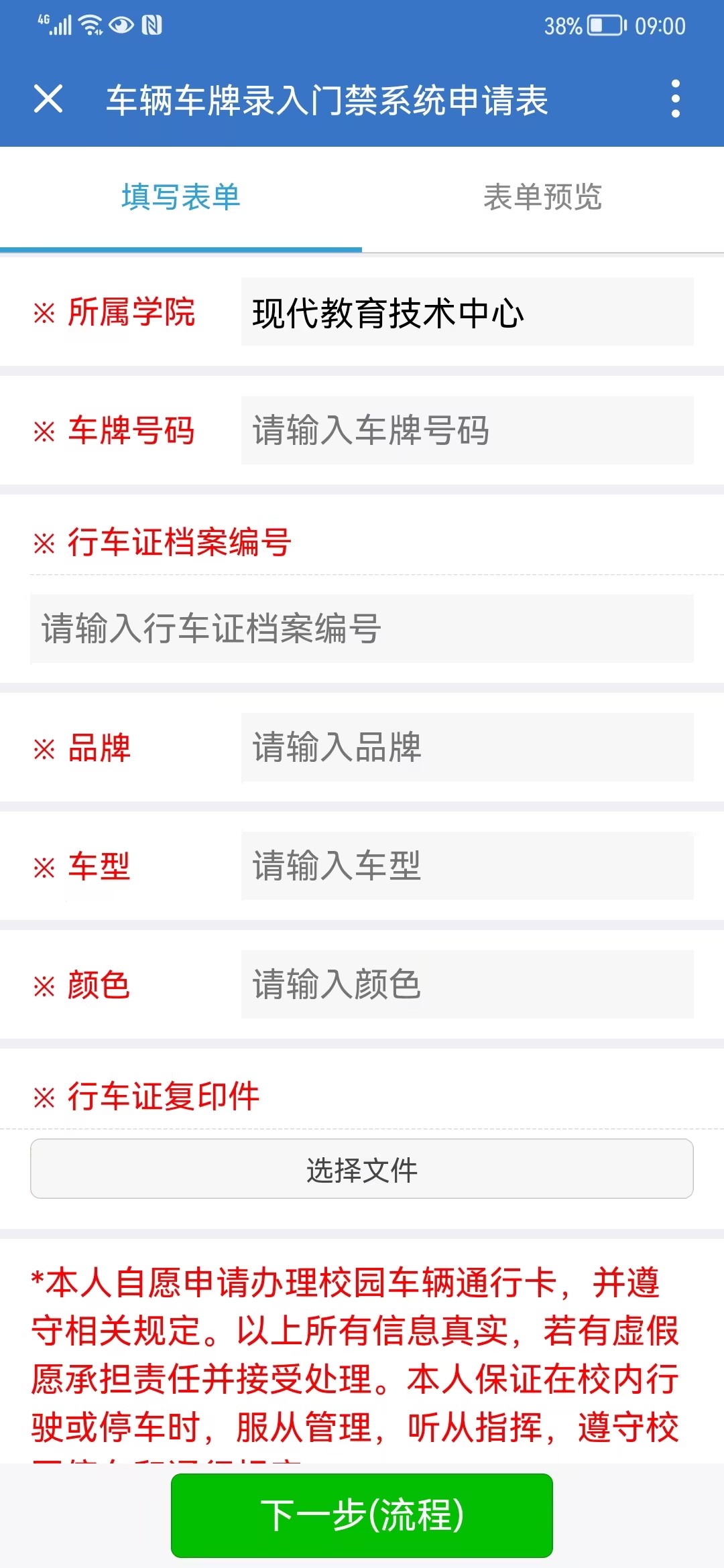Choose a file with 选择文件
The image size is (724, 1568).
coord(362,1169)
